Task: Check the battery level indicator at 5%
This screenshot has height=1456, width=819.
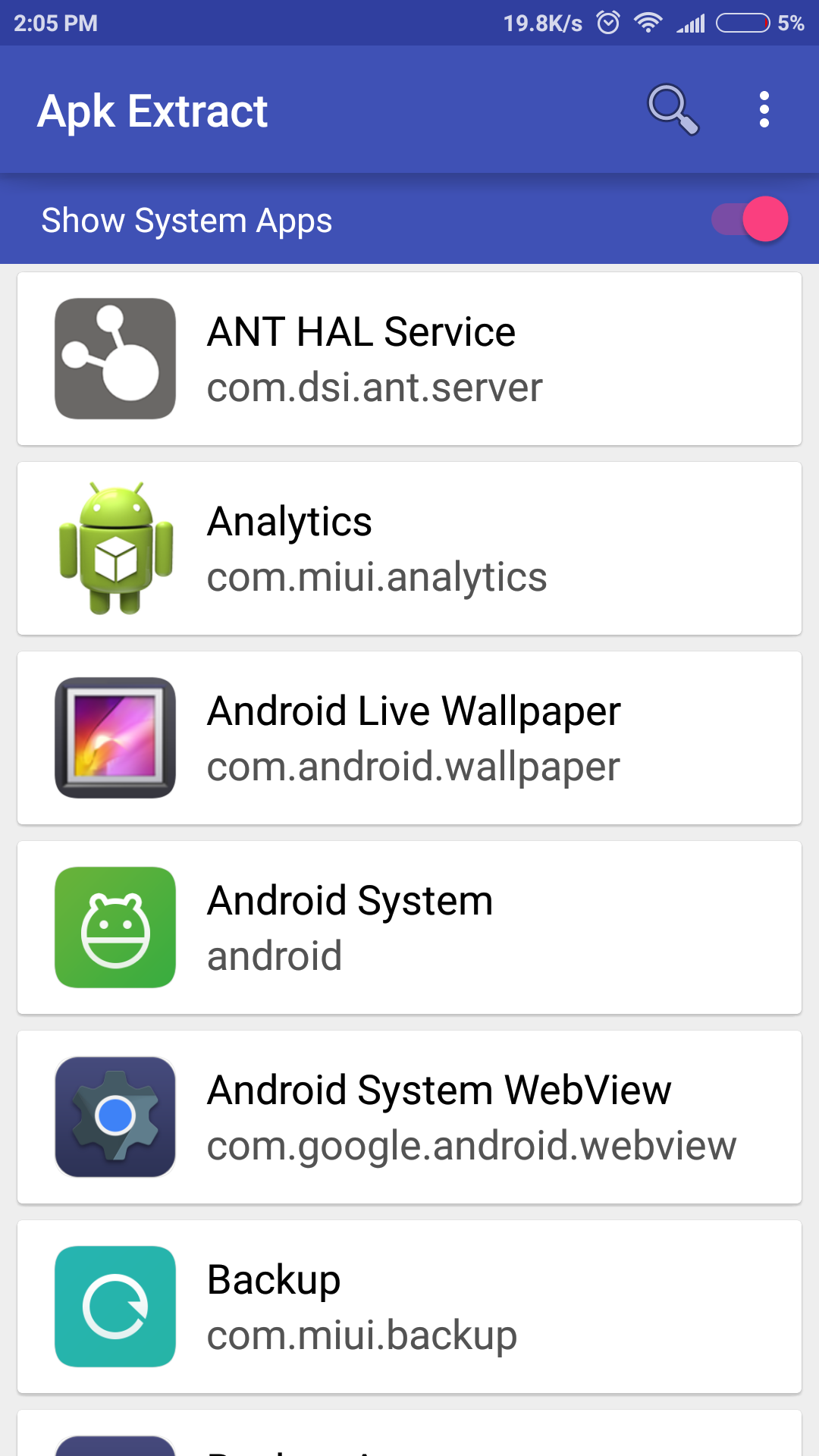Action: click(x=743, y=24)
